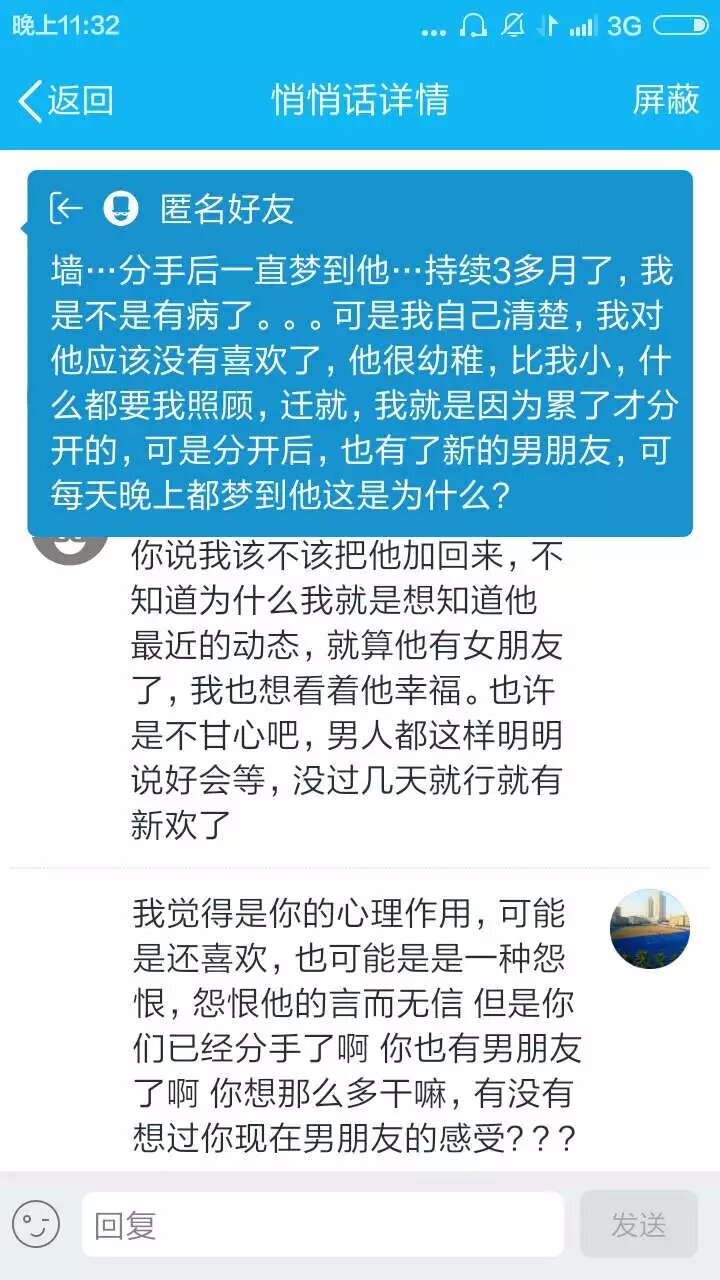
Task: Tap 屏蔽 to block this whisper
Action: point(665,101)
